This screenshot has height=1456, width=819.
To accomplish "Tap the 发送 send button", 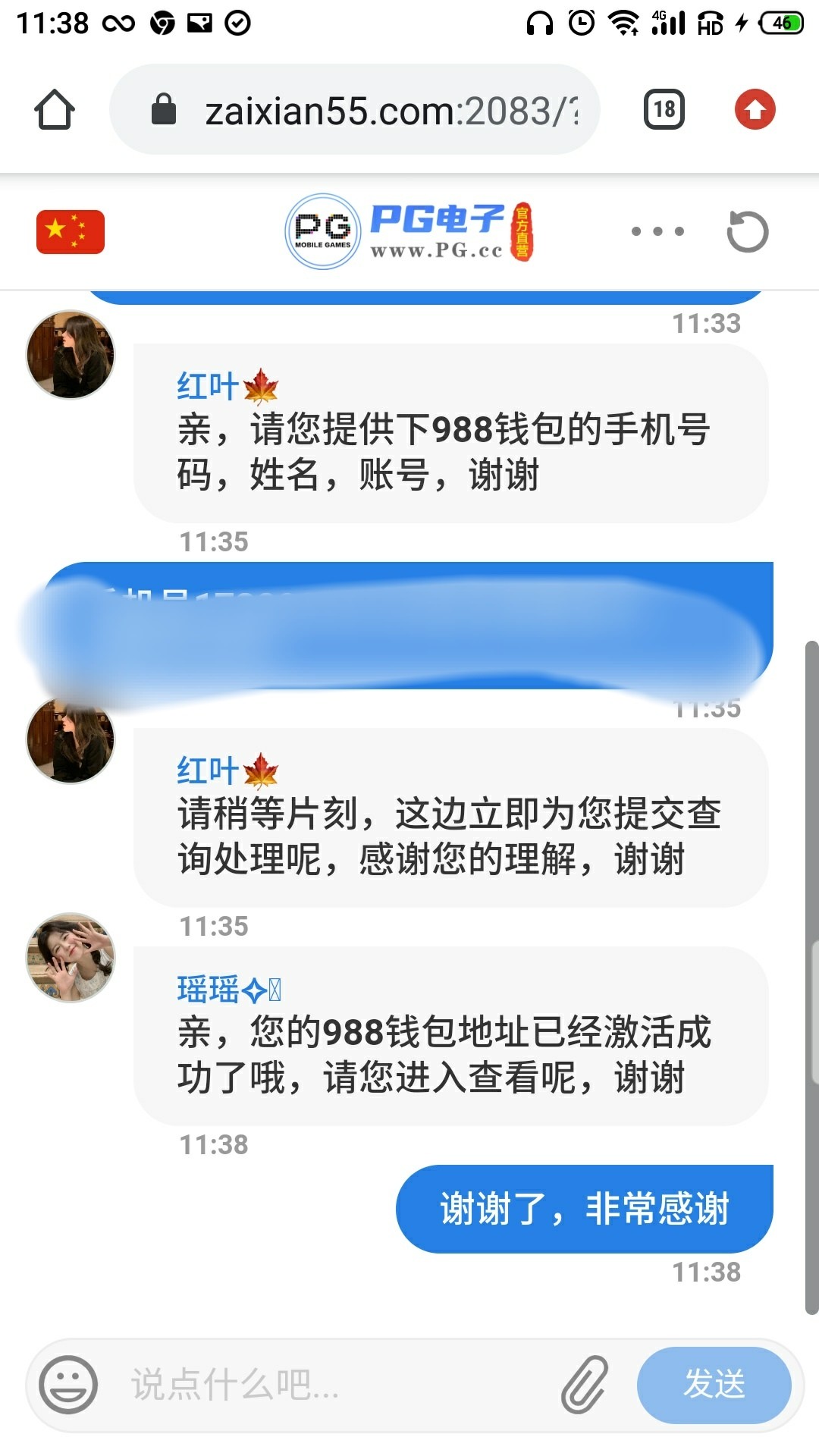I will 714,1384.
